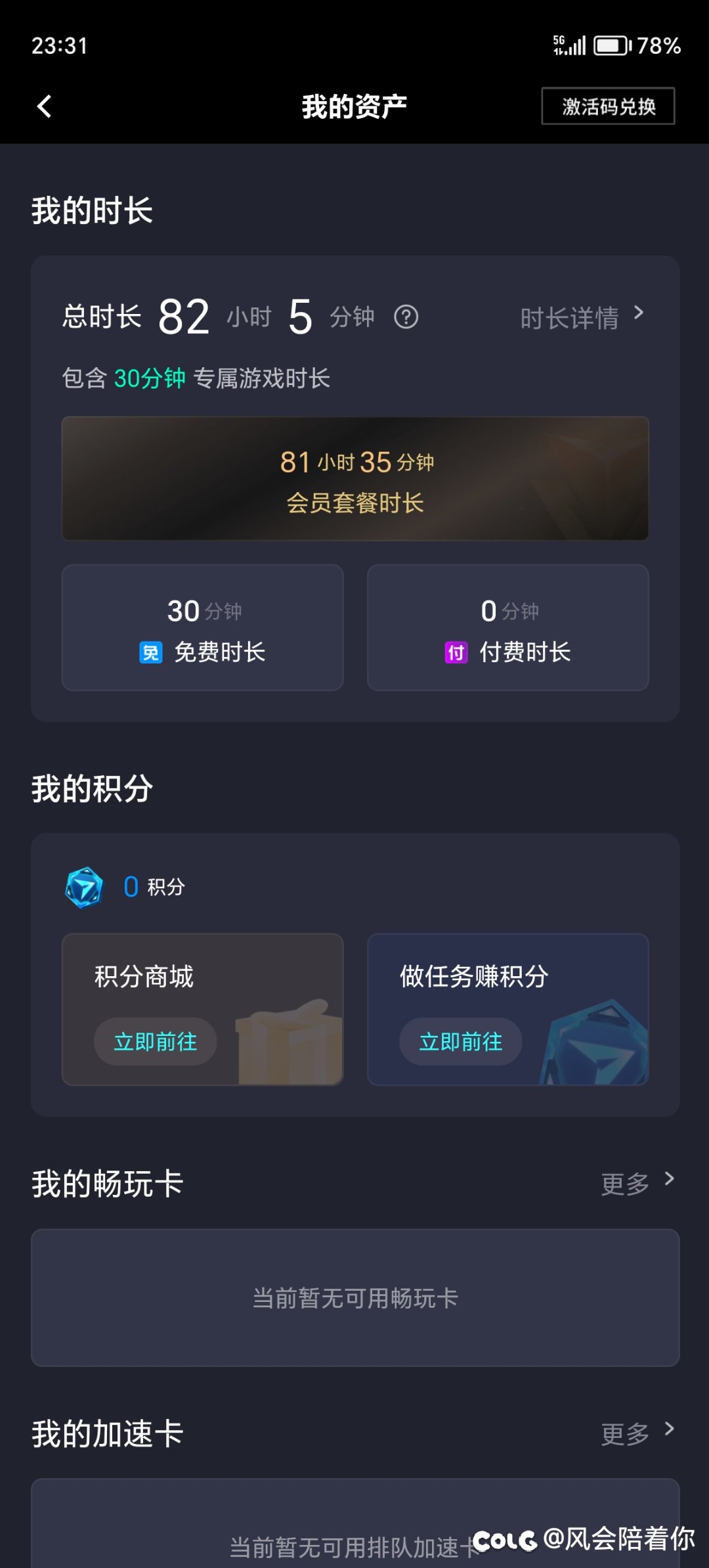Tap the question mark help icon beside 总时长

406,317
